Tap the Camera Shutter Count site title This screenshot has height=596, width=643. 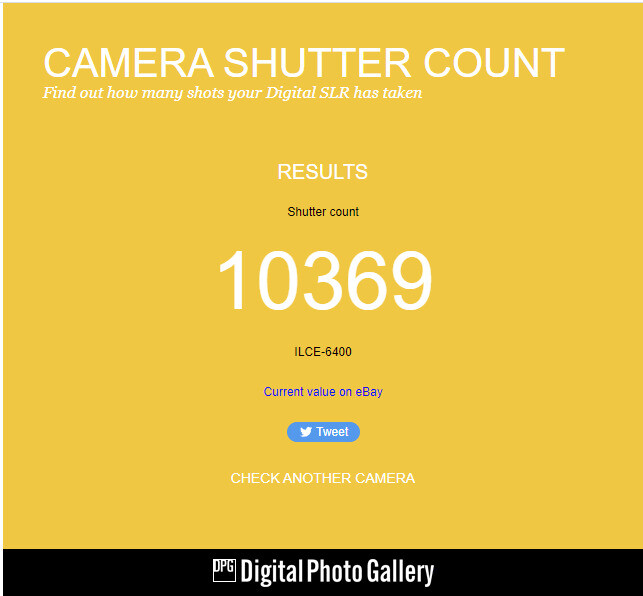(303, 63)
